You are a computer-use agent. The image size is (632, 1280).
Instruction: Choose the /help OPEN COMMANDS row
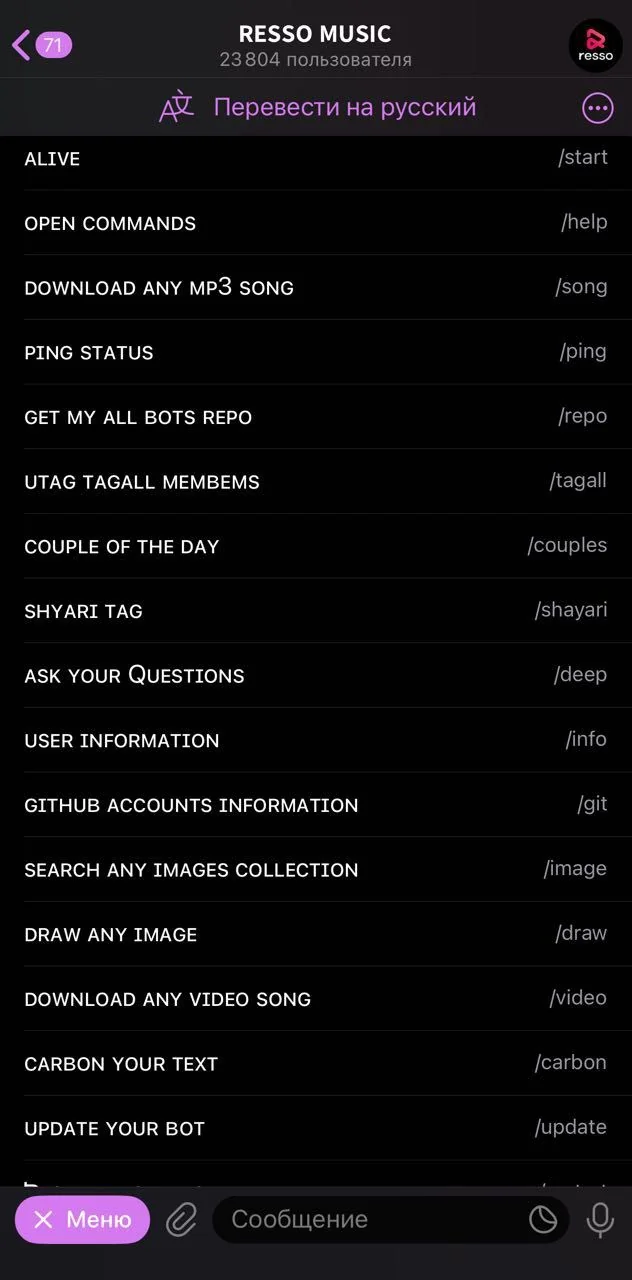(x=316, y=223)
